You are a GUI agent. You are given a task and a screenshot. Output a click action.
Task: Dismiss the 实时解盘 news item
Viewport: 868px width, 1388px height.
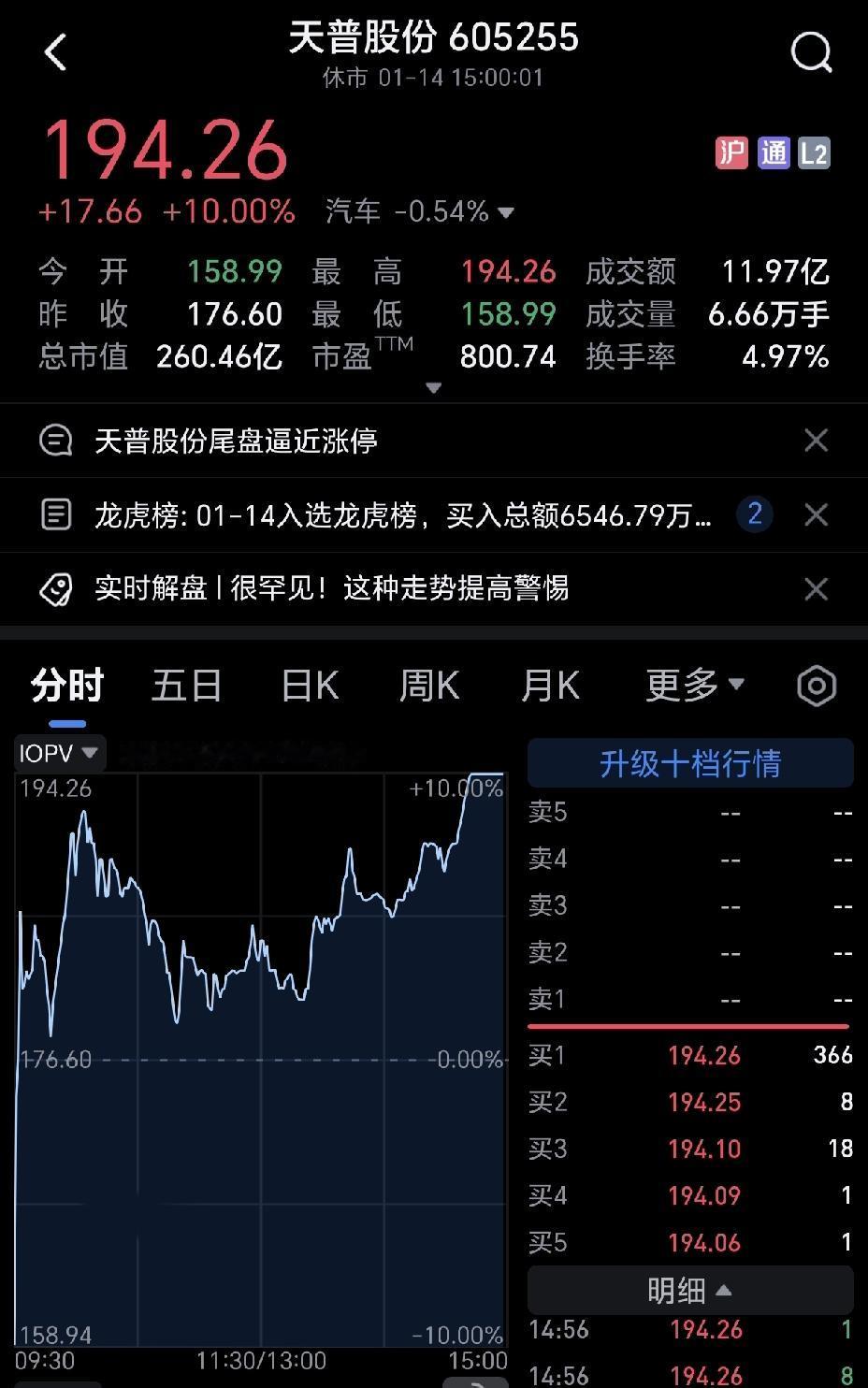tap(815, 588)
